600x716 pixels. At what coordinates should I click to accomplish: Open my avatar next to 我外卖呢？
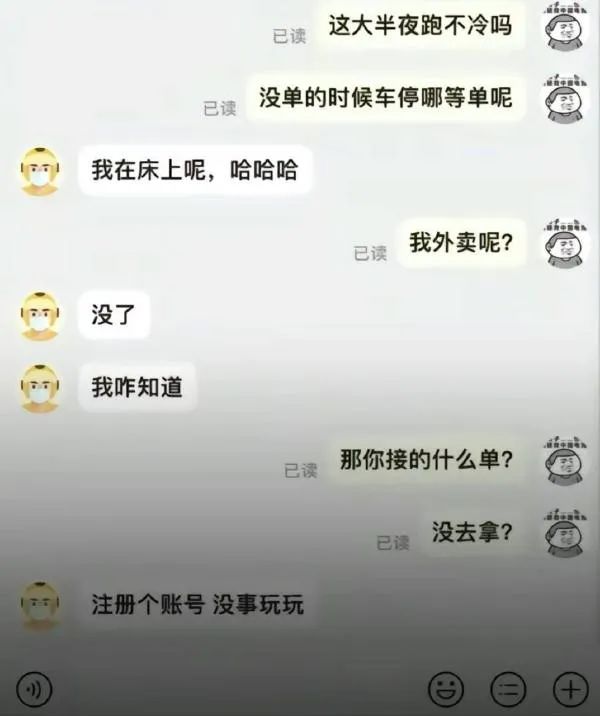[x=565, y=243]
